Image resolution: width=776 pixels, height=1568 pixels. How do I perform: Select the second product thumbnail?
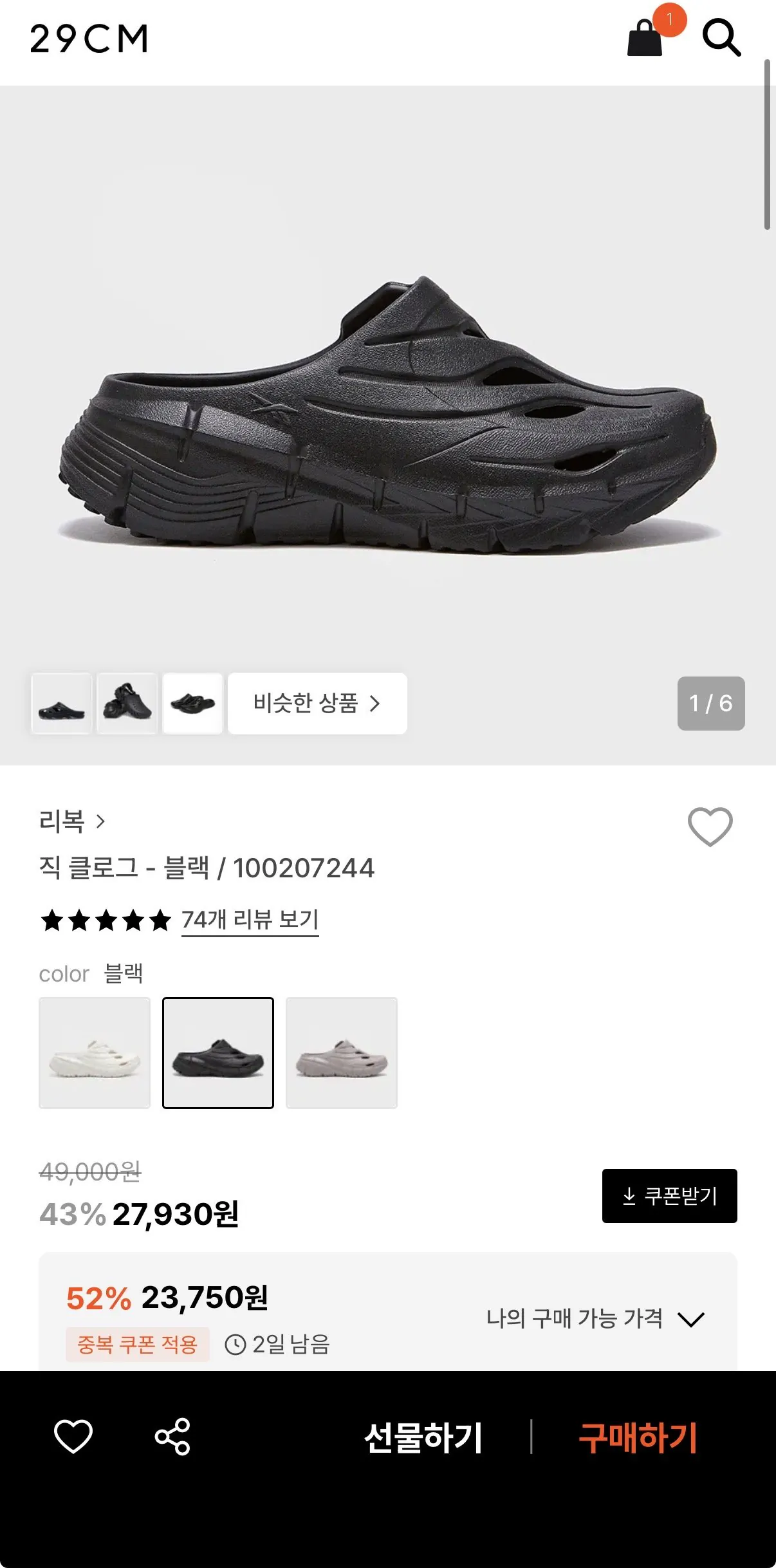click(x=126, y=704)
